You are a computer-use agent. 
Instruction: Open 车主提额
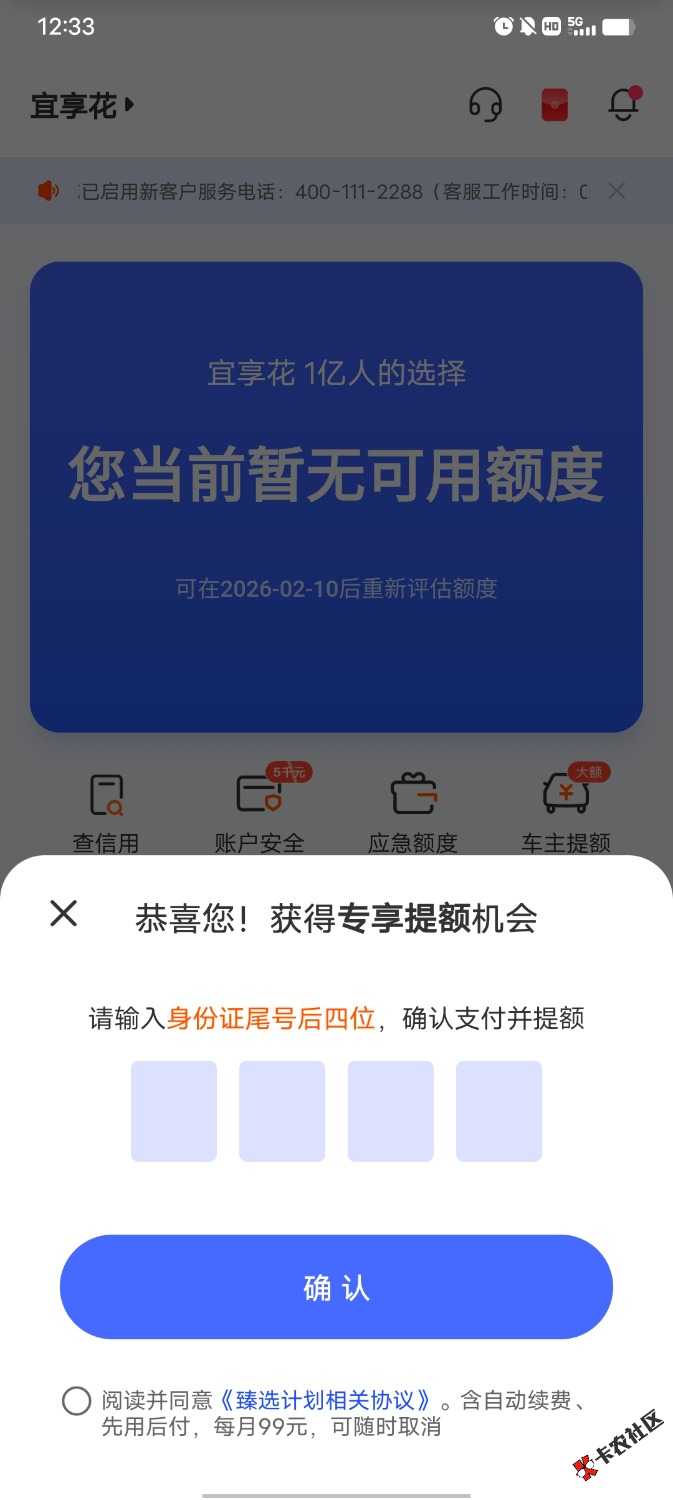(x=566, y=812)
